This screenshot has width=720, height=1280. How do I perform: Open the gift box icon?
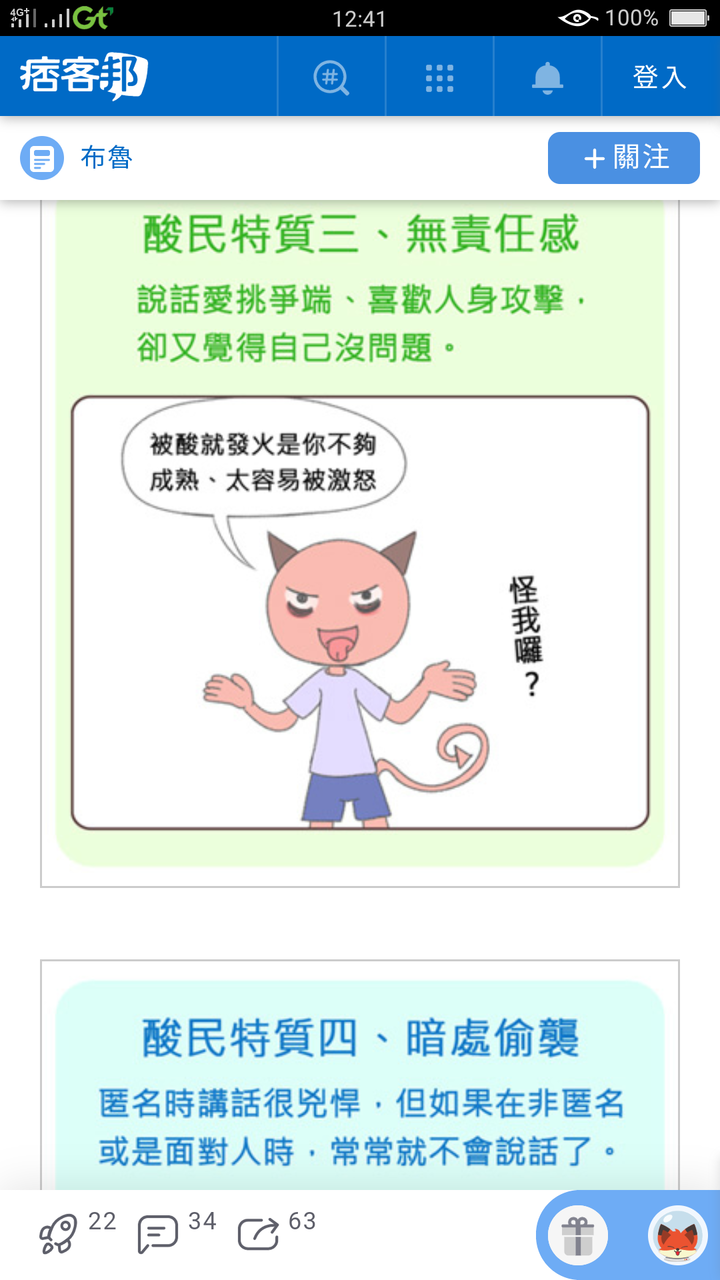pos(578,1237)
